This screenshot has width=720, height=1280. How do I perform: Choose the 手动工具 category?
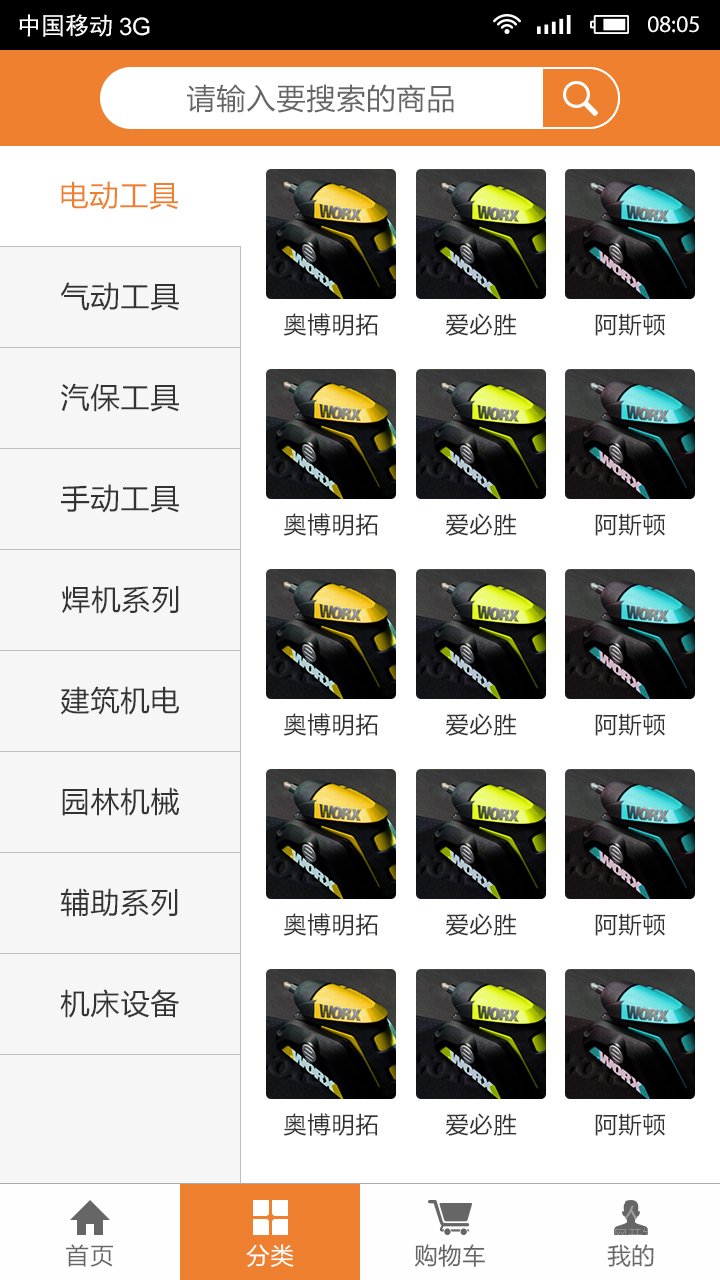point(120,499)
